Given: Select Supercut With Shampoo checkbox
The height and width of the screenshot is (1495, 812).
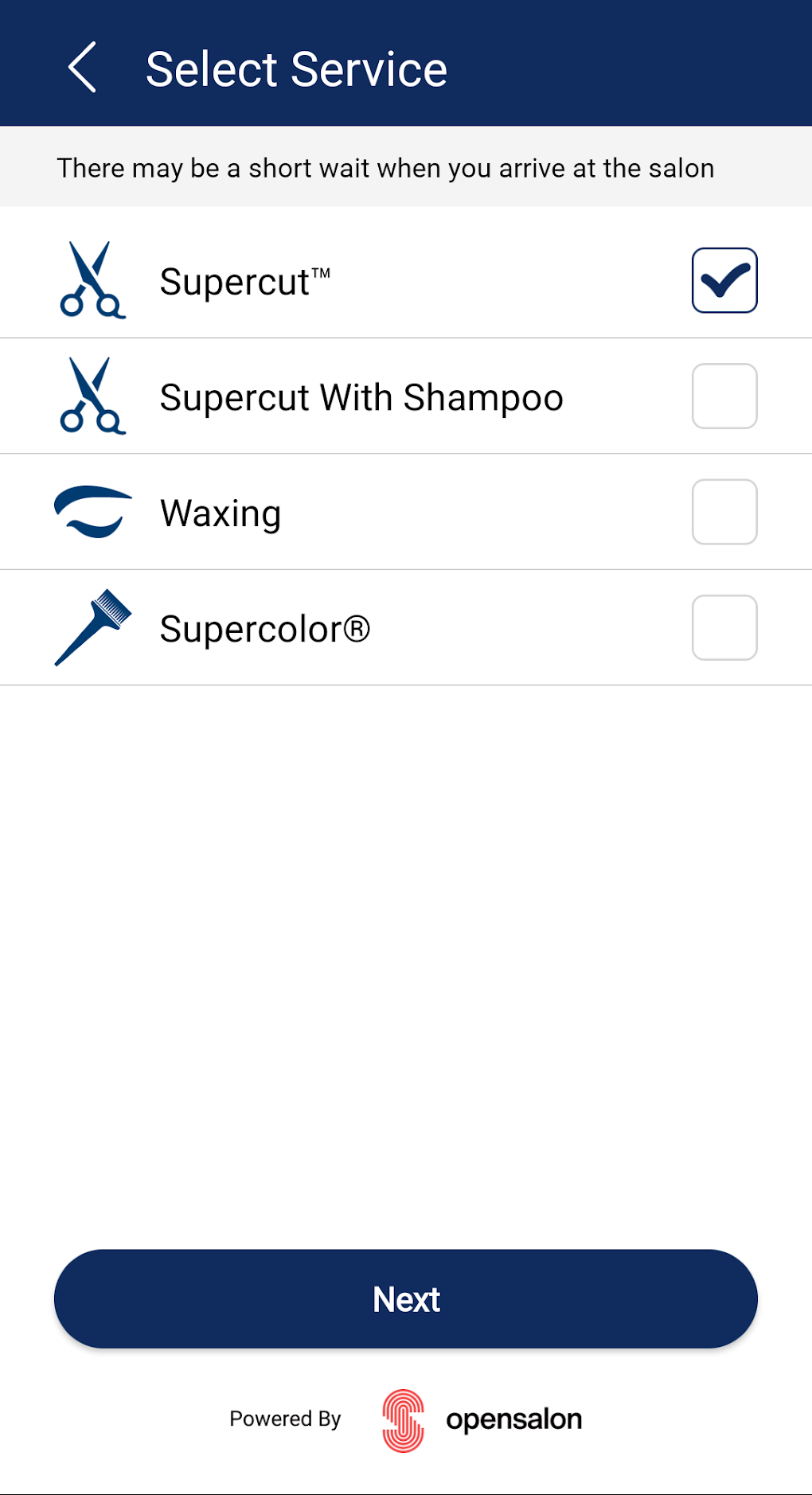Looking at the screenshot, I should [724, 396].
